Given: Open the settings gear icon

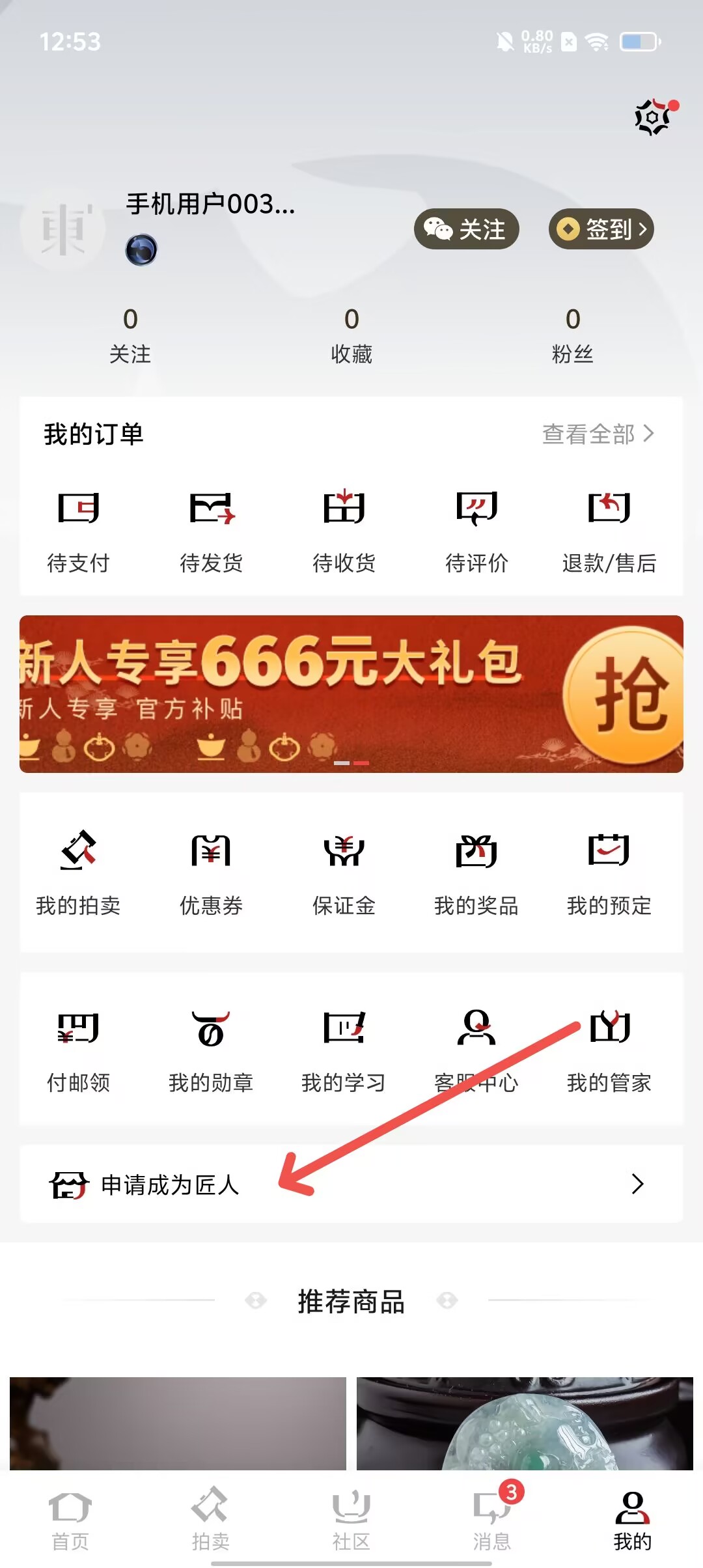Looking at the screenshot, I should click(x=653, y=117).
